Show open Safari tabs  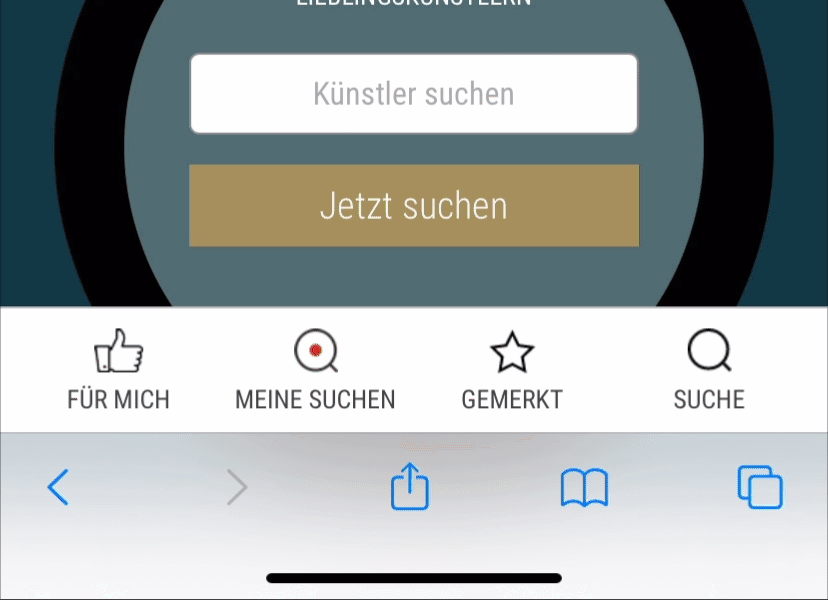click(x=760, y=488)
